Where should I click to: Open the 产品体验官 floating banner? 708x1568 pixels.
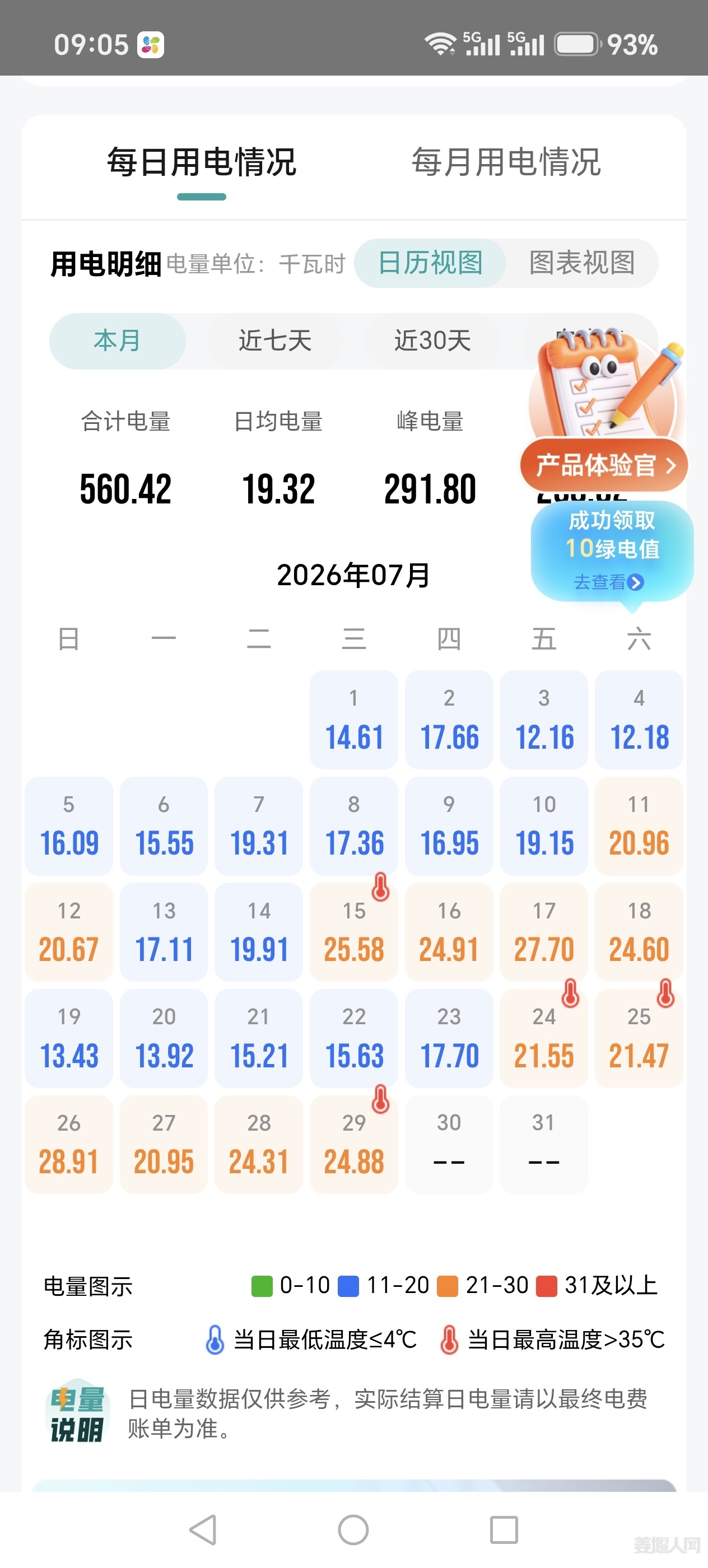(604, 466)
